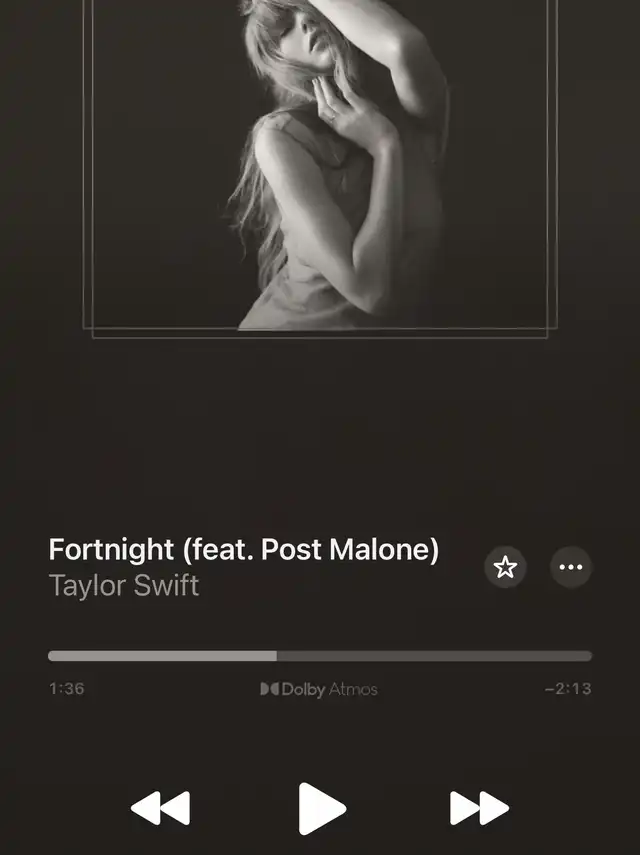Screen dimensions: 640x855
Task: Tap the playback progress bar
Action: pos(320,655)
